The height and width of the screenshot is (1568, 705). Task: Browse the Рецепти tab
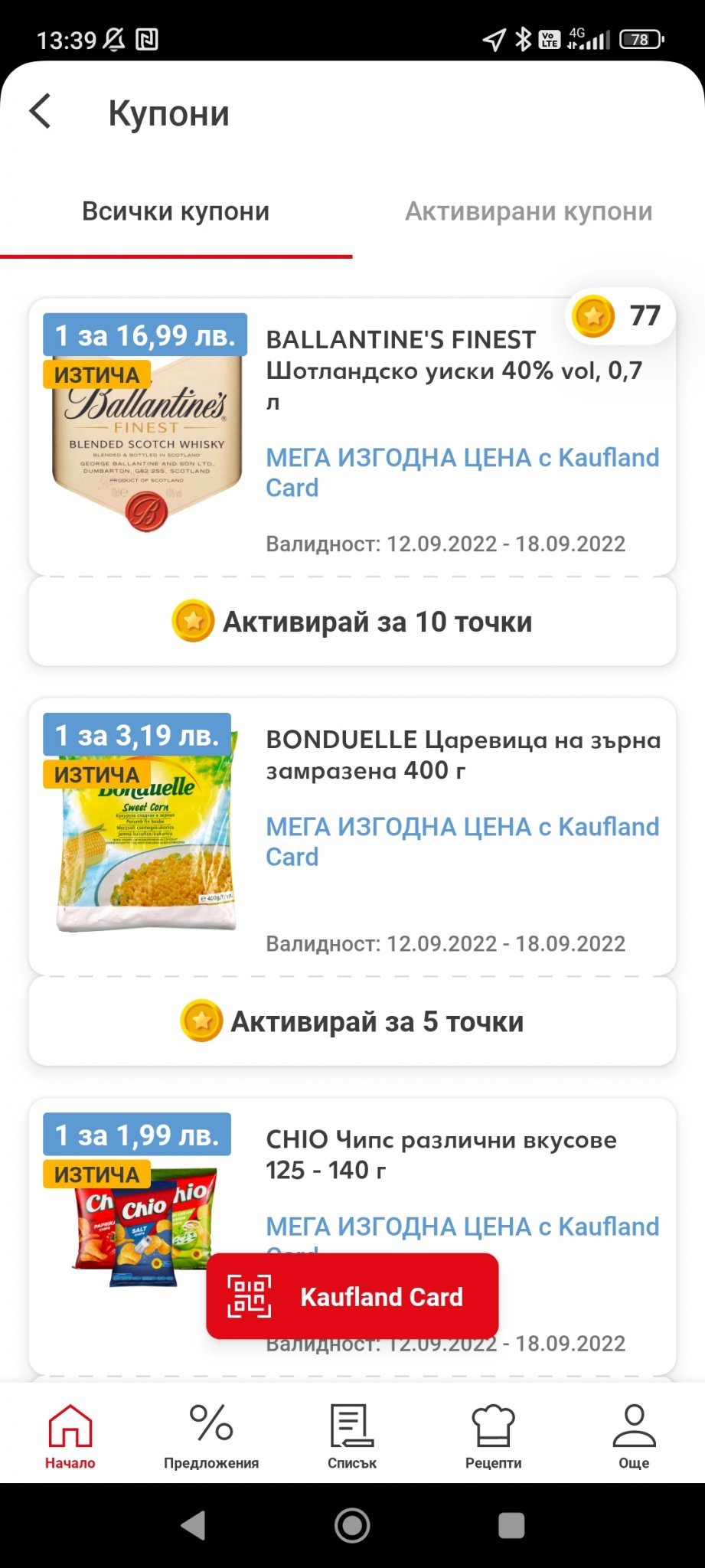(493, 1436)
